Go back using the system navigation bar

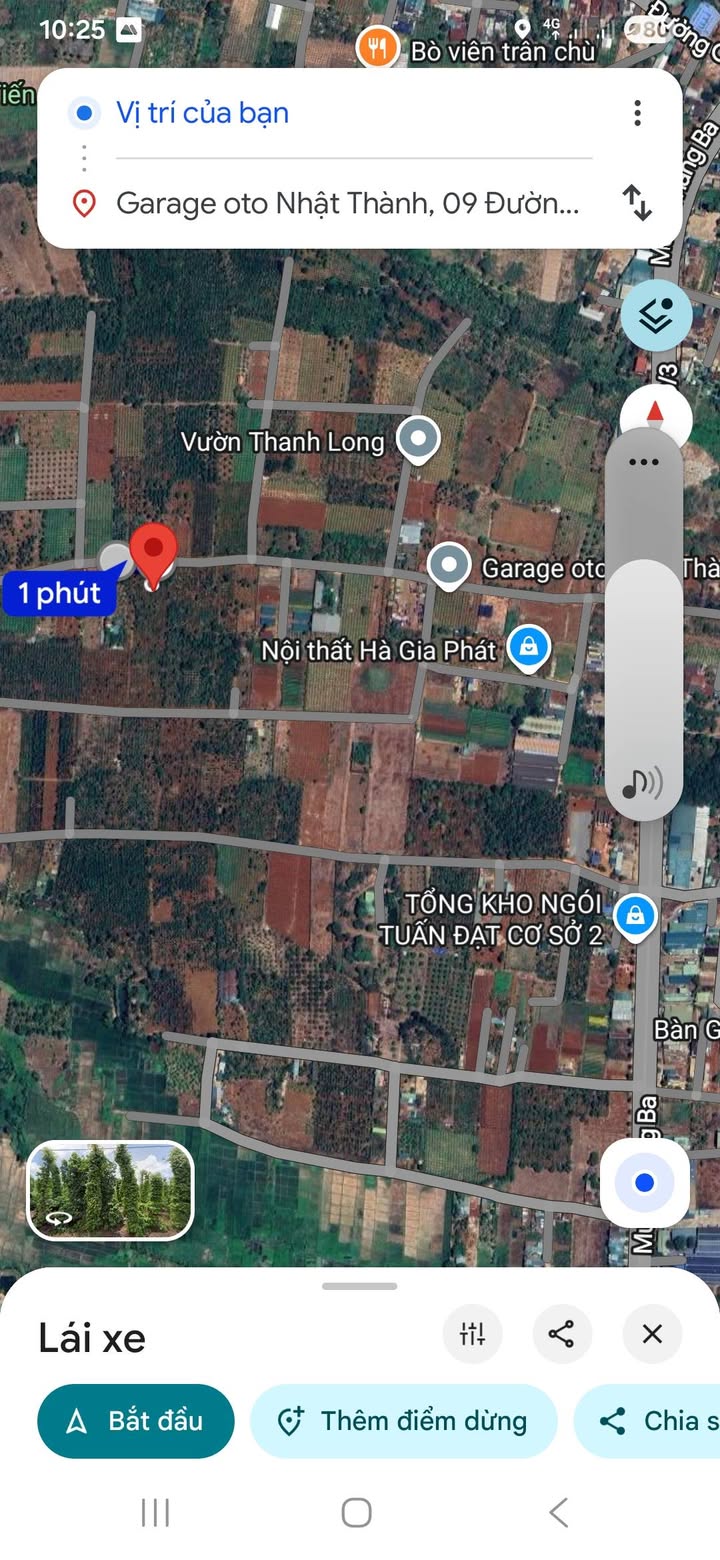559,1512
